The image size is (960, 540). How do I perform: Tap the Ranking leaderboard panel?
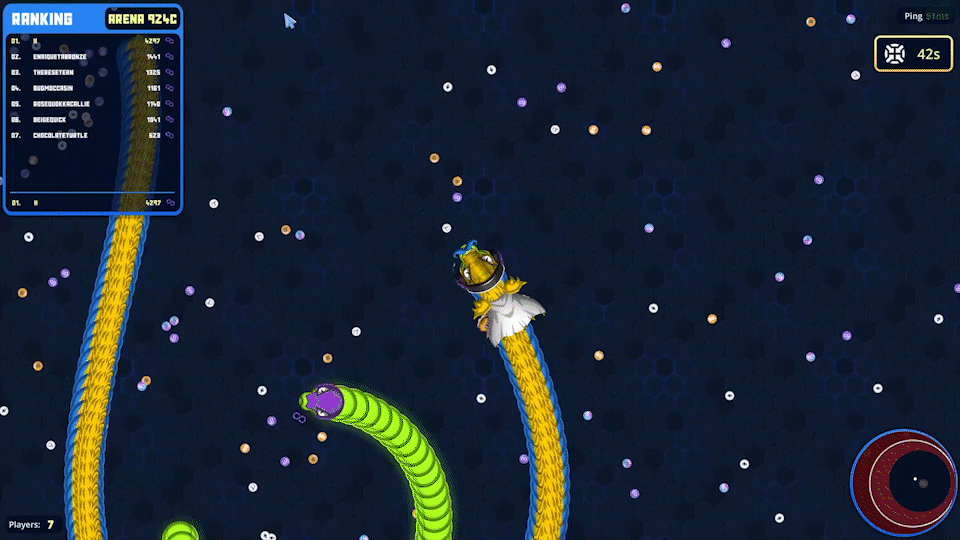click(93, 110)
